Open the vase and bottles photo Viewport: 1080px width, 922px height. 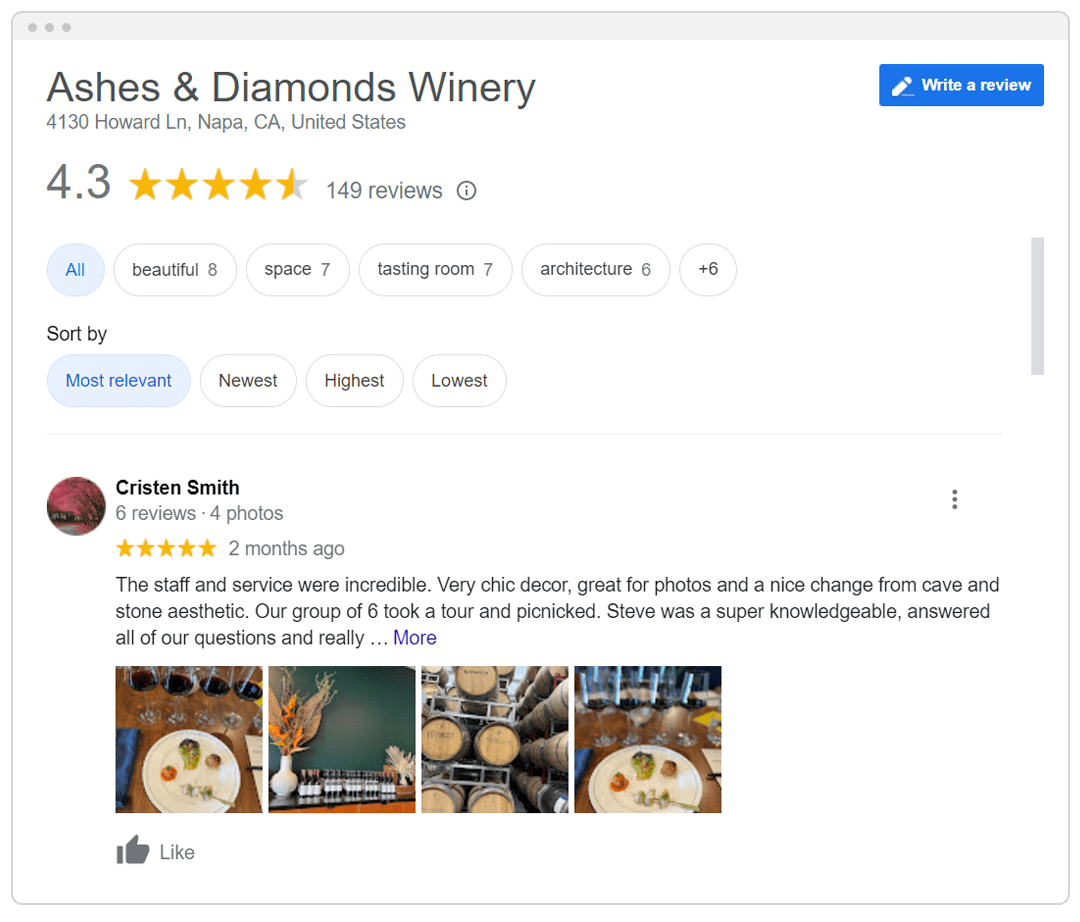tap(342, 739)
